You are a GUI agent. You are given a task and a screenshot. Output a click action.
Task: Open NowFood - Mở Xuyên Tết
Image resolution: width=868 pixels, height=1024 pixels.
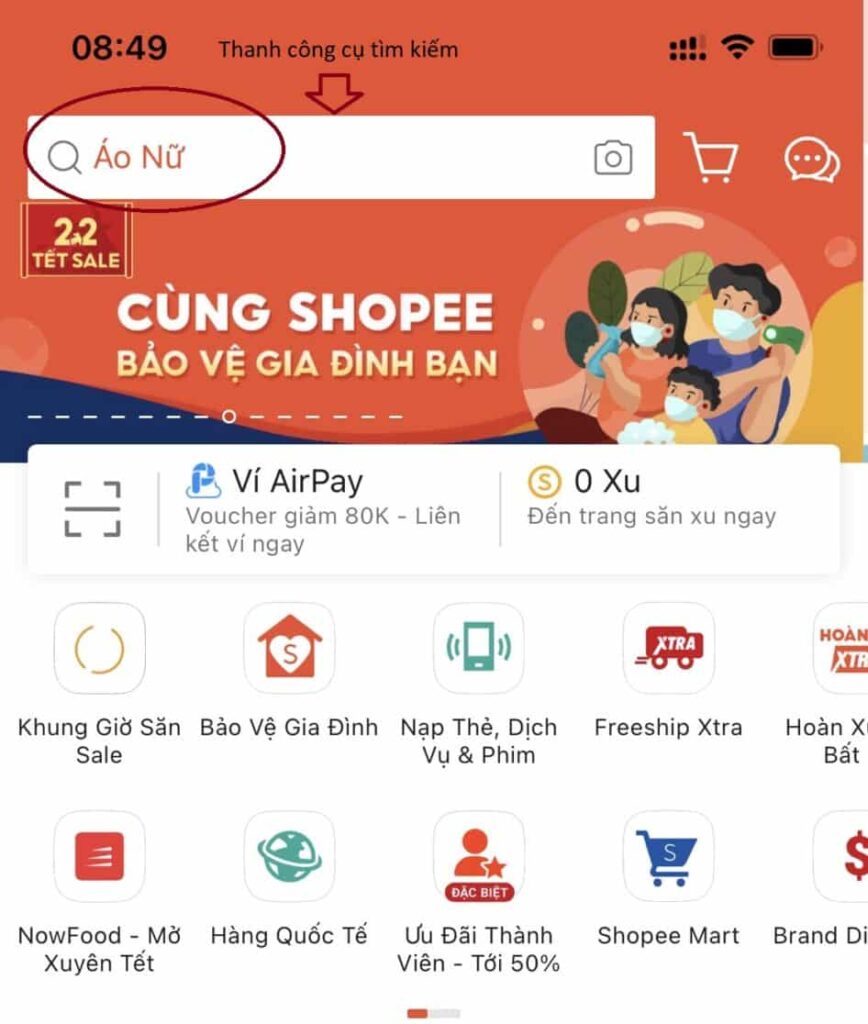coord(99,857)
